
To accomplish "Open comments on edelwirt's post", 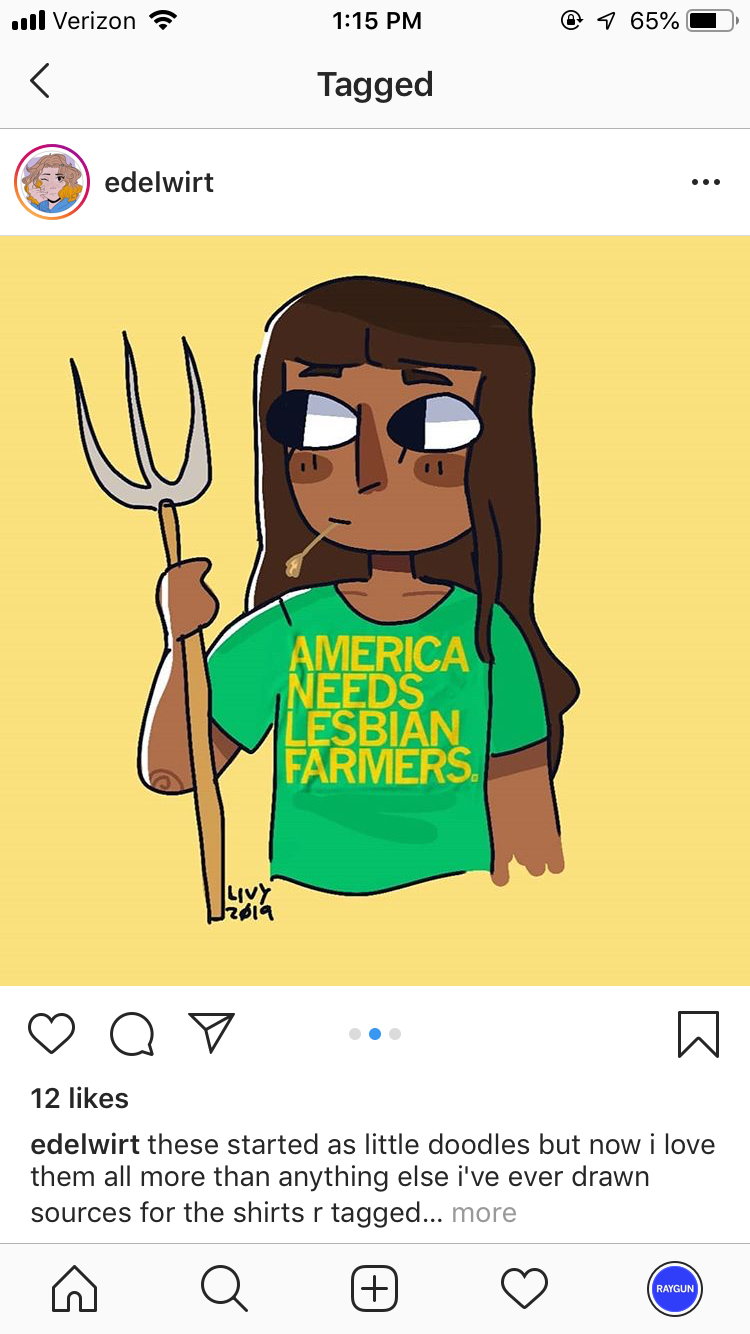I will click(131, 1034).
